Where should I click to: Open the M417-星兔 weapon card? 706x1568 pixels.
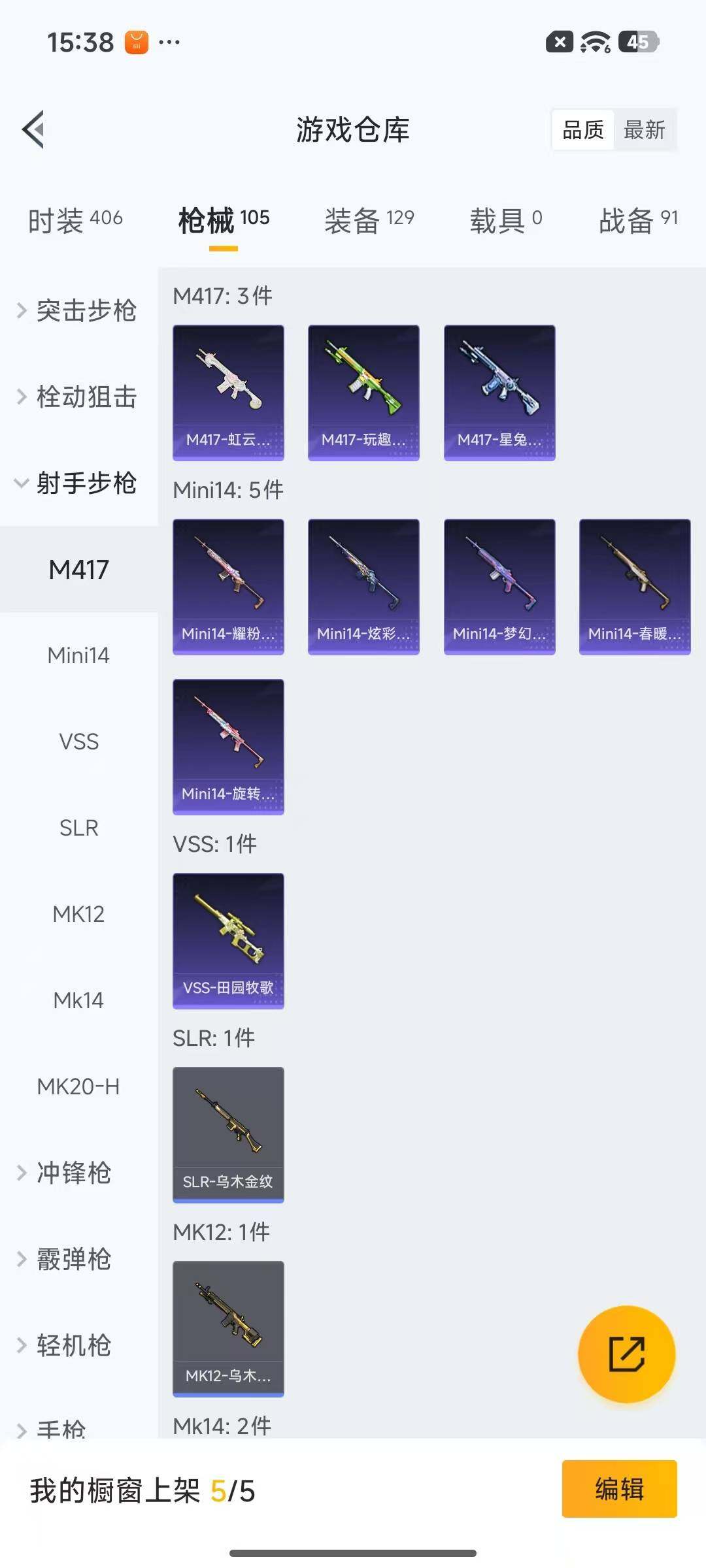[499, 391]
